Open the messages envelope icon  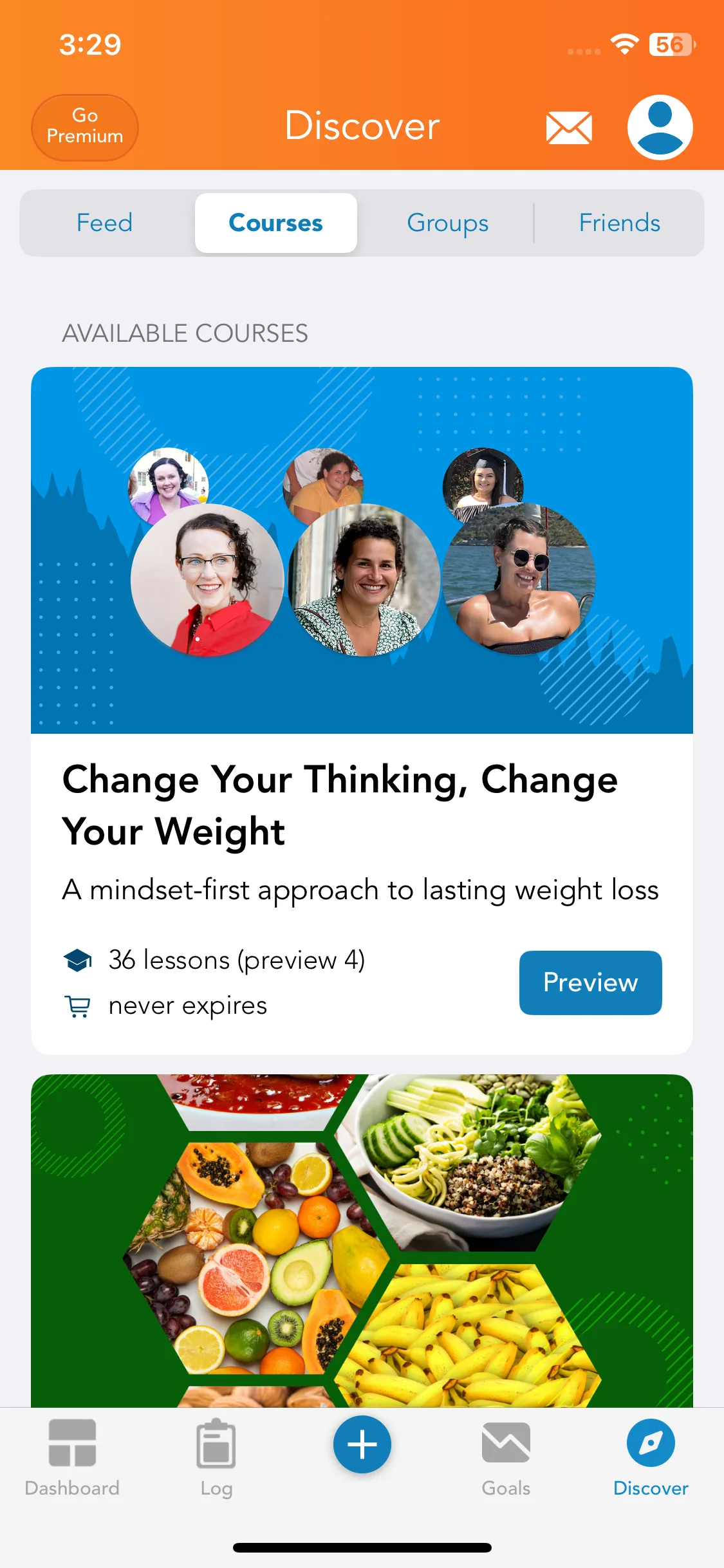coord(568,127)
